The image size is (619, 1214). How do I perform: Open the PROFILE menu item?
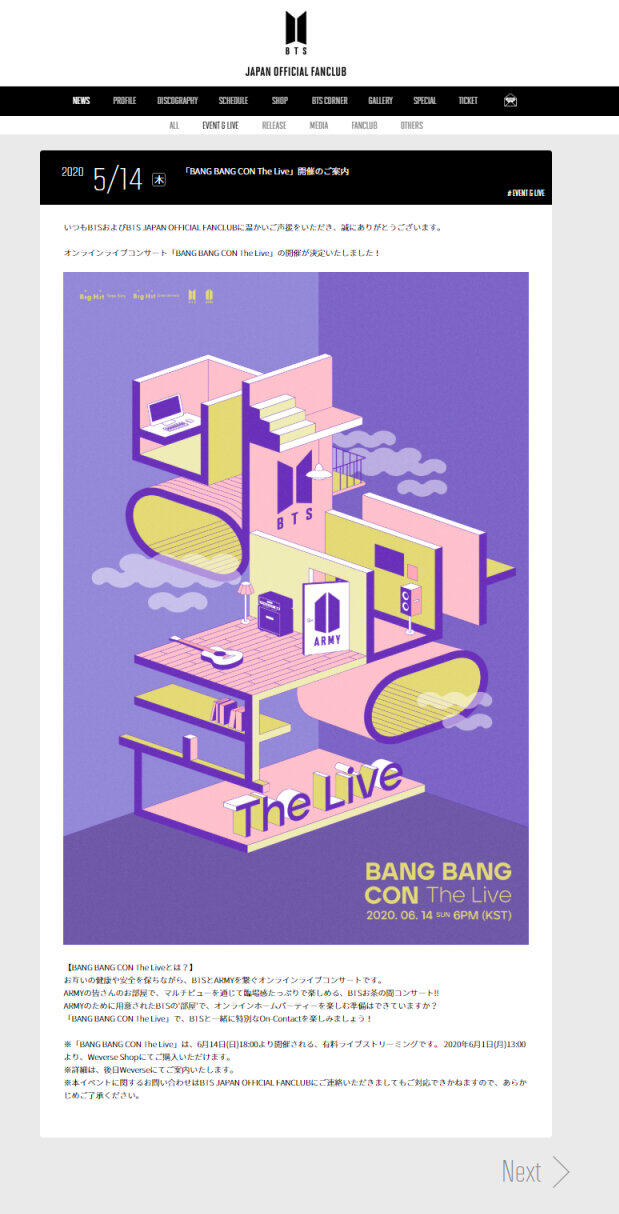pos(124,101)
